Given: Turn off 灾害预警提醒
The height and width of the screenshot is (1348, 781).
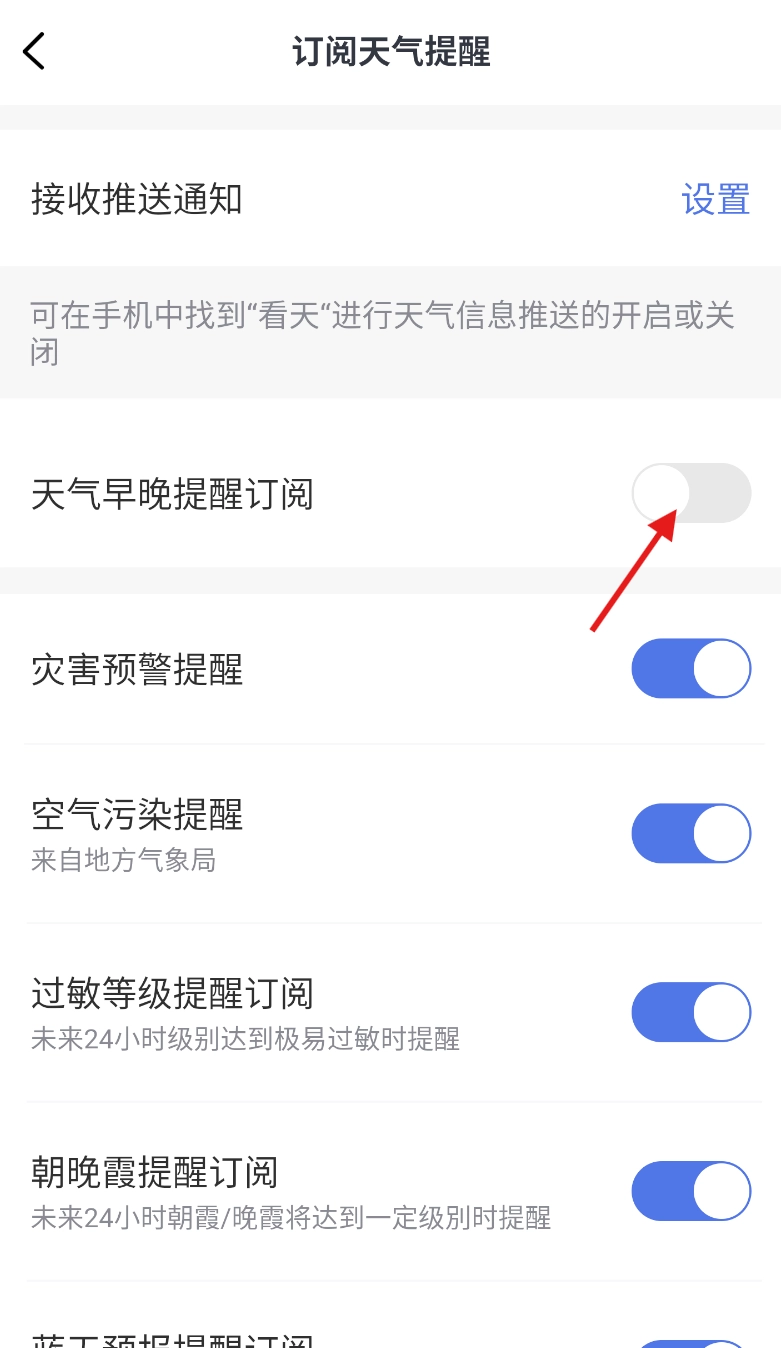Looking at the screenshot, I should [x=691, y=668].
